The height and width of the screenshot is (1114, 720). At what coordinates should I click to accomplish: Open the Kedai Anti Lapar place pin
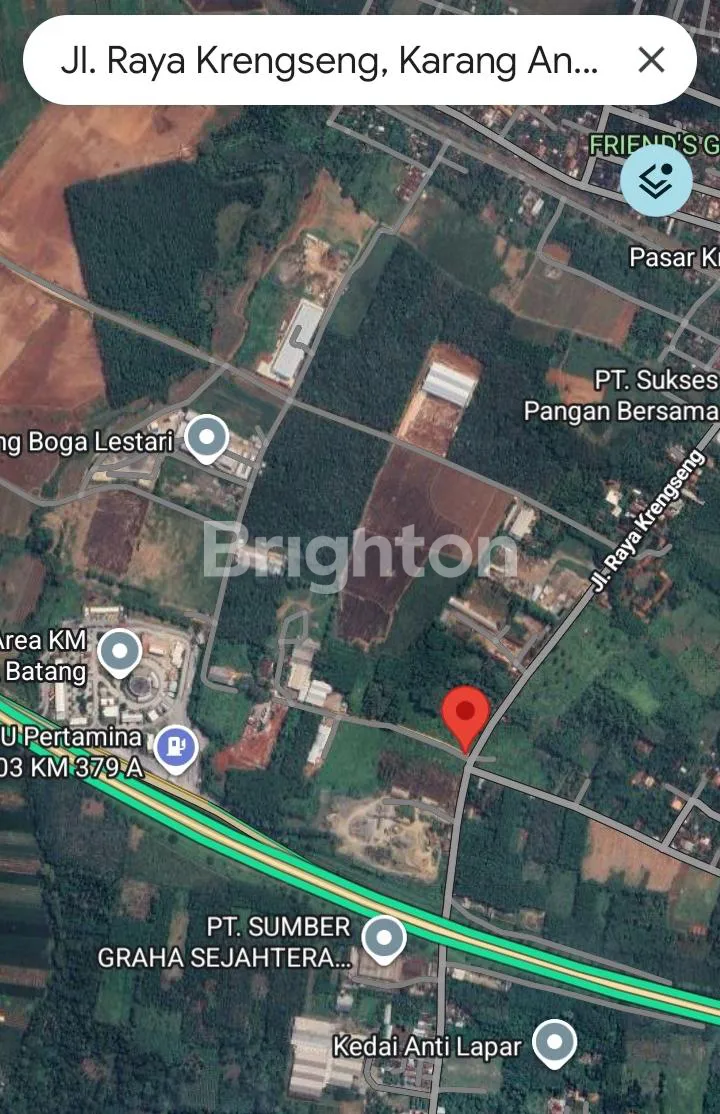tap(554, 1044)
